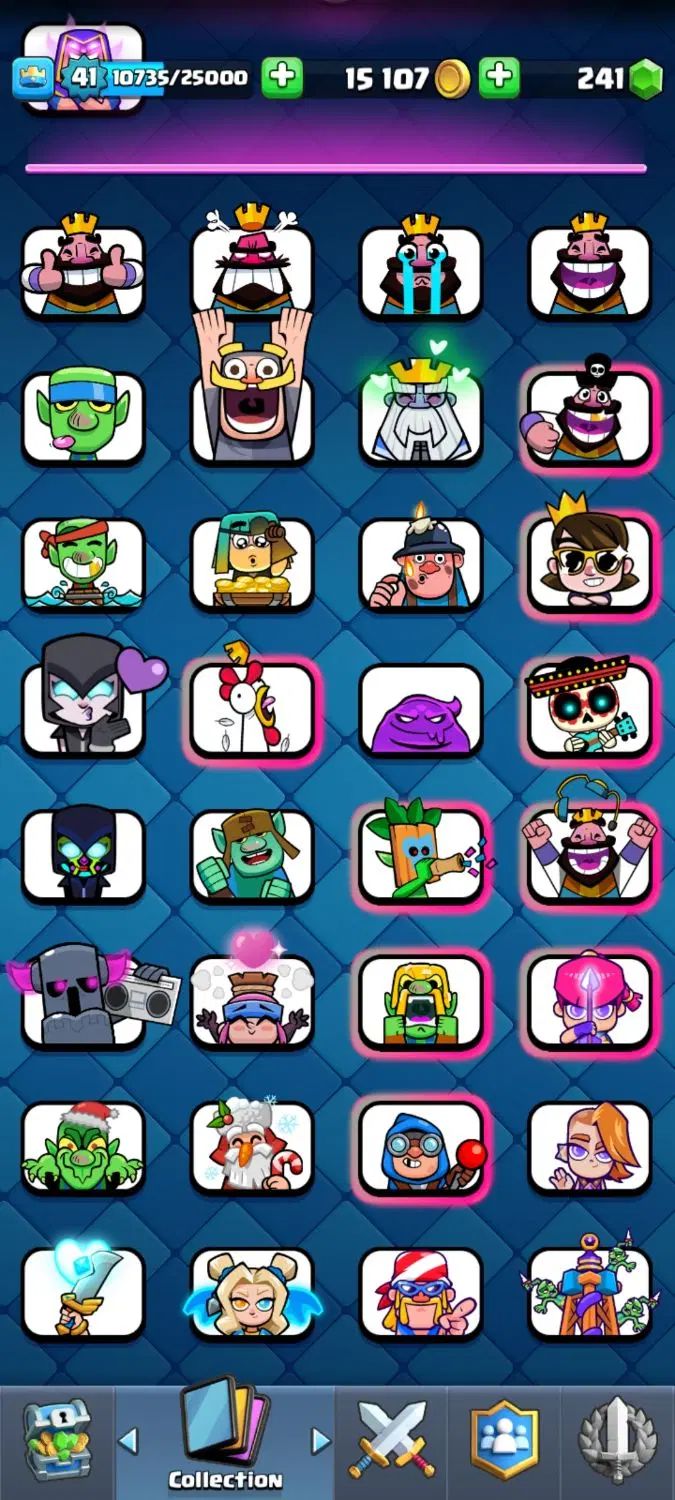Tap the left arrow beside Collection
The height and width of the screenshot is (1500, 675).
128,1440
